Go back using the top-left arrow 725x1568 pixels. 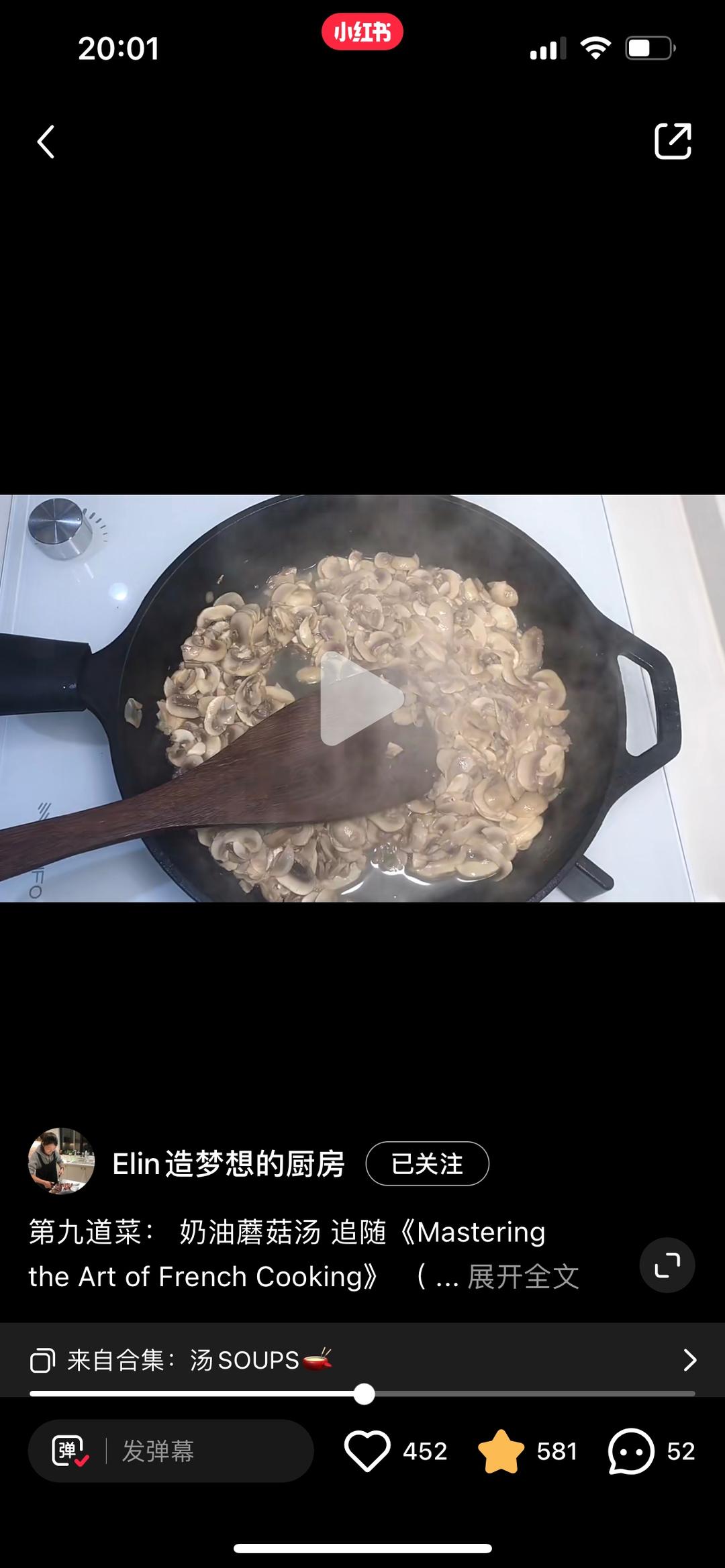(x=46, y=142)
